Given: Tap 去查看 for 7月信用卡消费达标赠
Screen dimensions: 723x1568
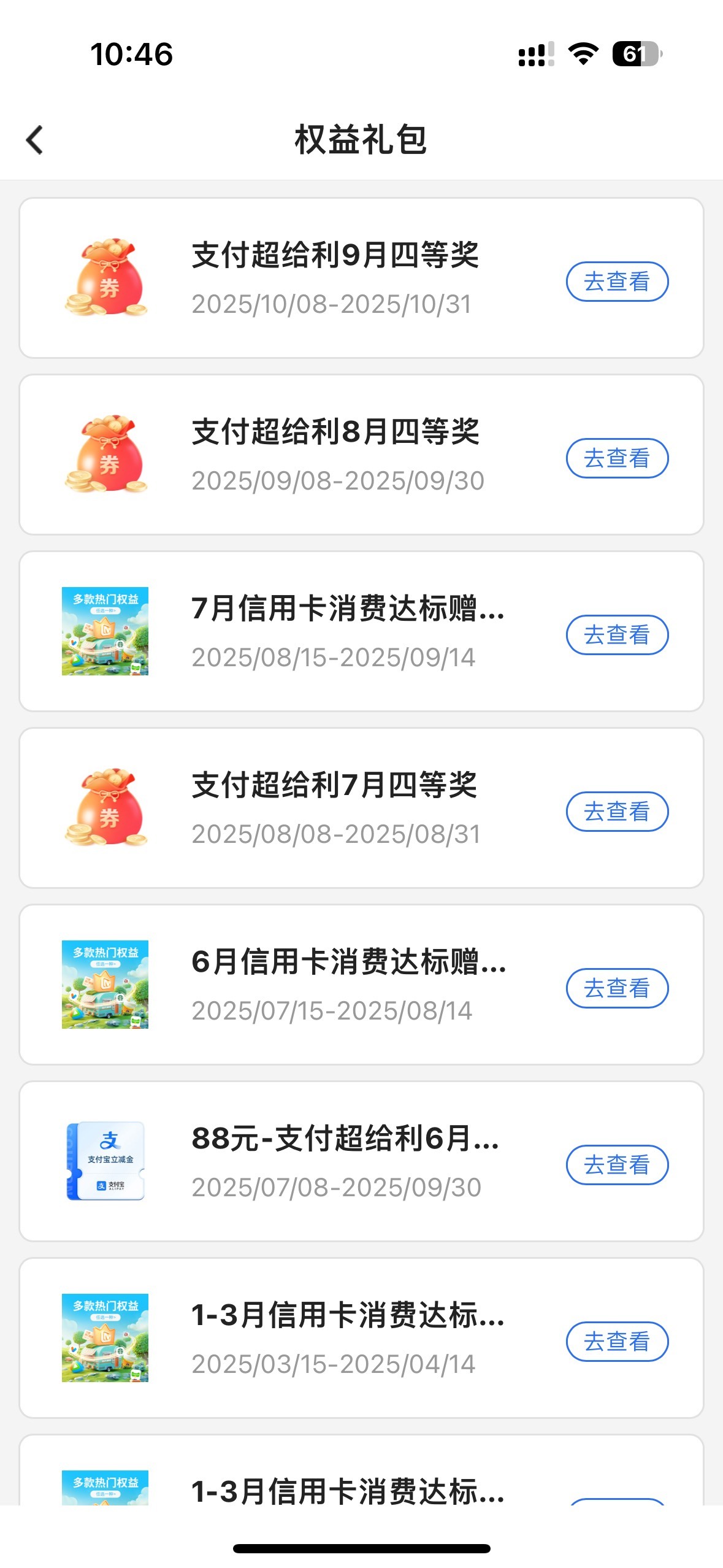Looking at the screenshot, I should 616,635.
